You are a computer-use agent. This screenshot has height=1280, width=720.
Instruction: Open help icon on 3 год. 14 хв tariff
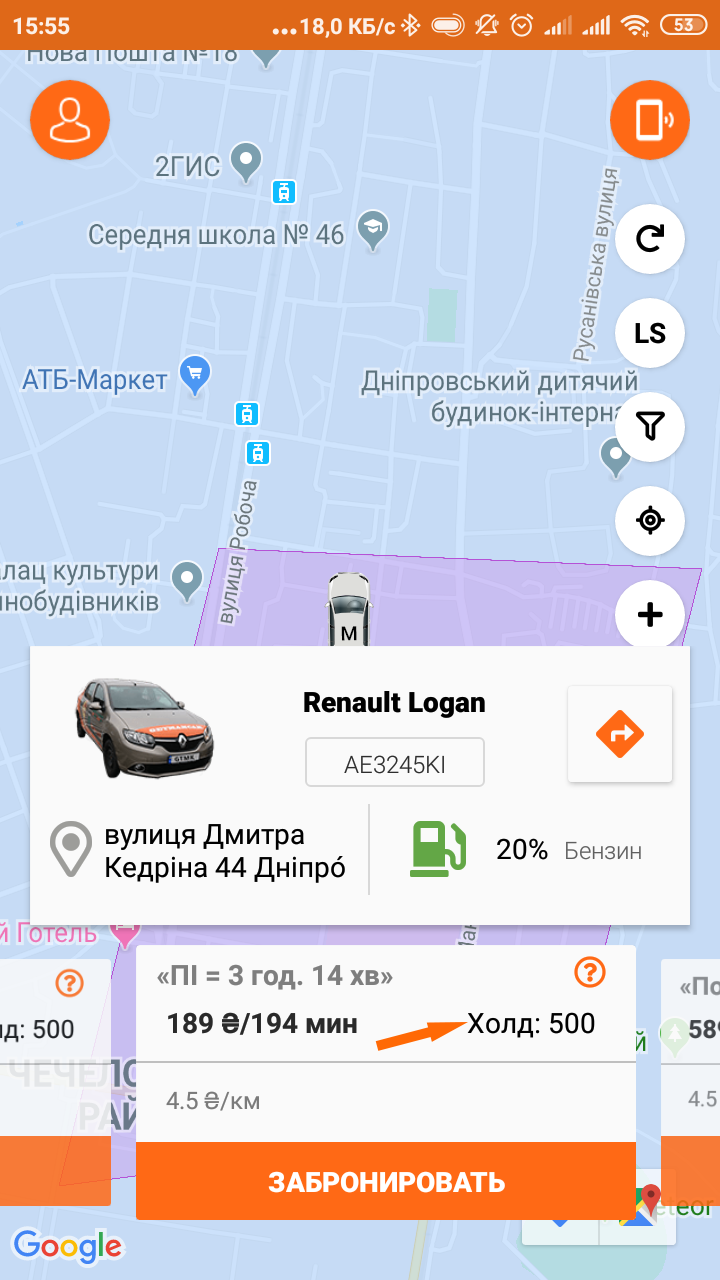[x=590, y=971]
